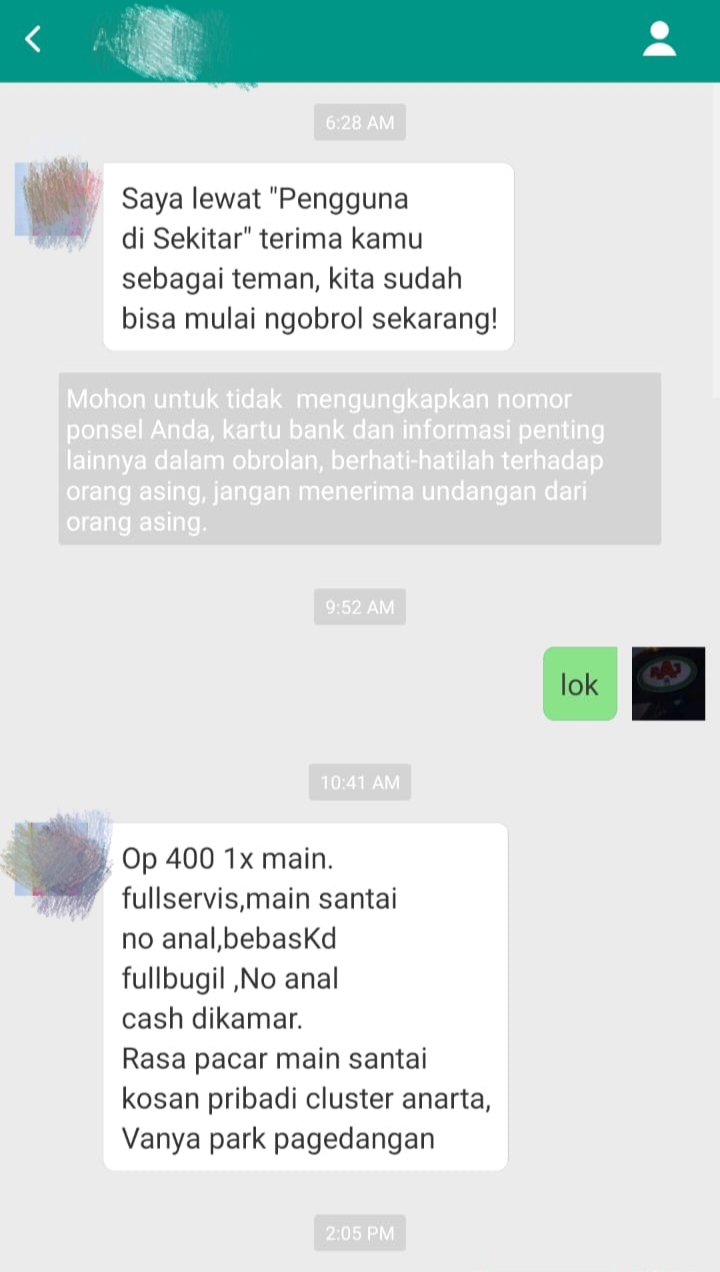Open the contact's profile icon in the header
720x1272 pixels.
659,40
